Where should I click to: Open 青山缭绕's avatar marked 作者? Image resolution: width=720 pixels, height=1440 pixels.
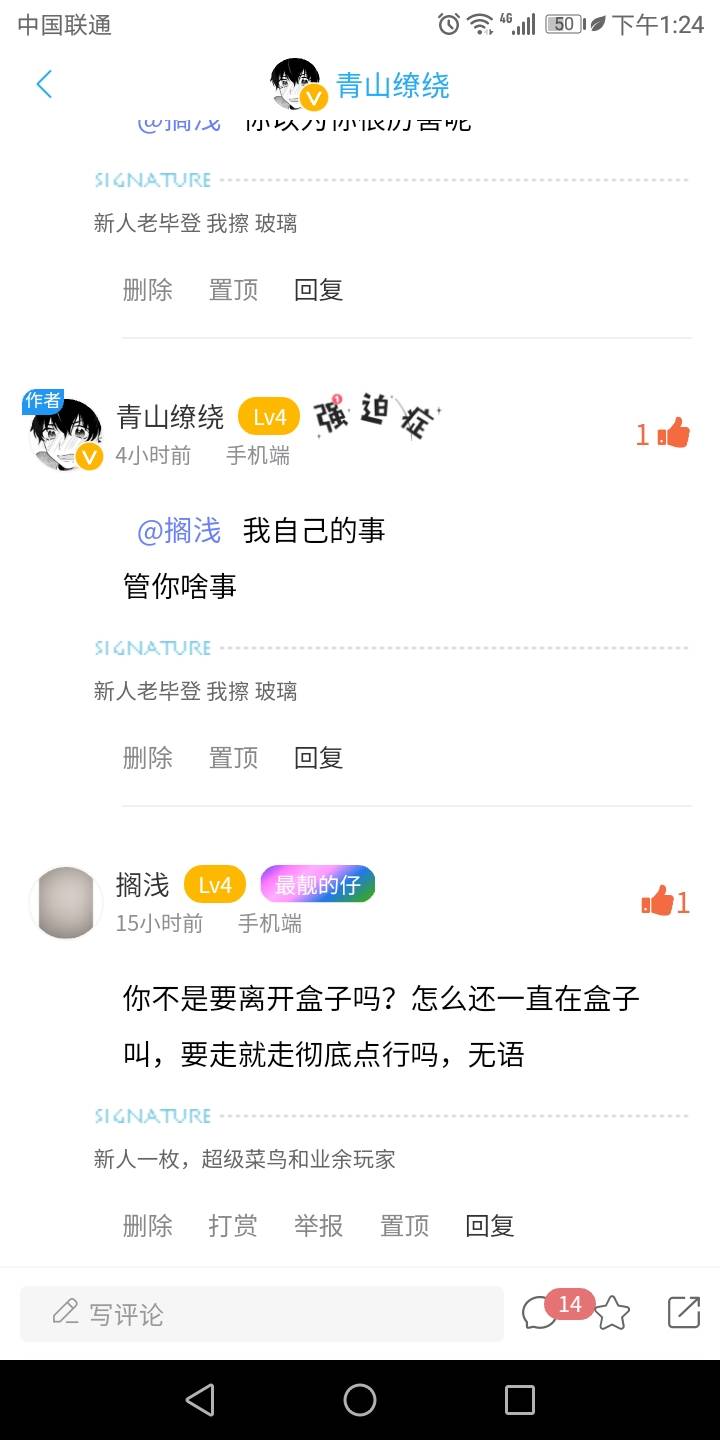tap(66, 434)
